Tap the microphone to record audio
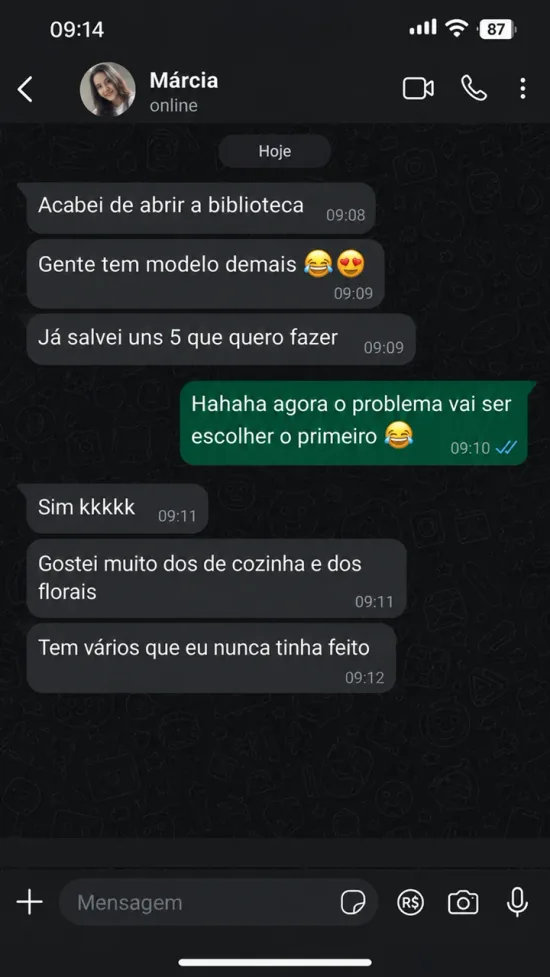 coord(517,902)
